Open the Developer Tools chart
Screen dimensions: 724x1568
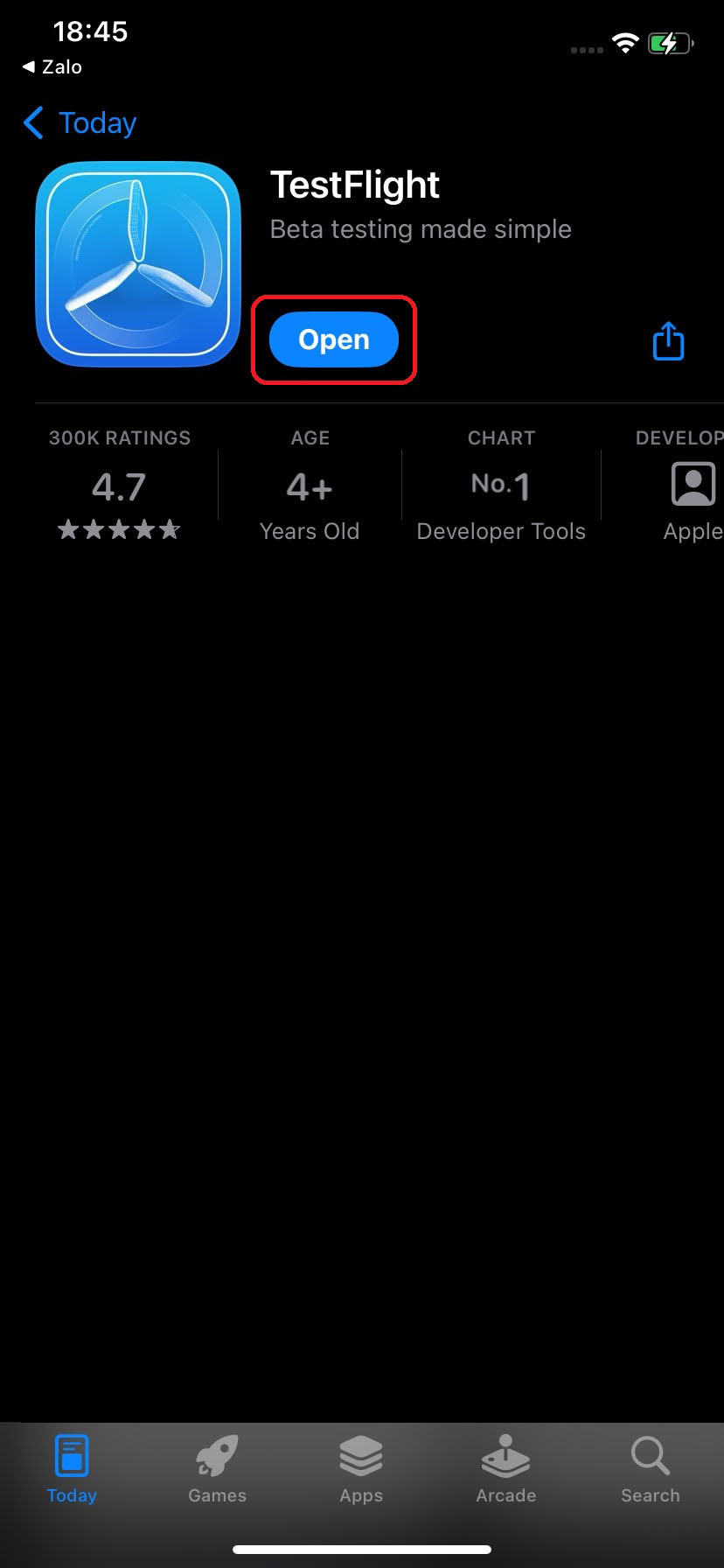coord(501,486)
